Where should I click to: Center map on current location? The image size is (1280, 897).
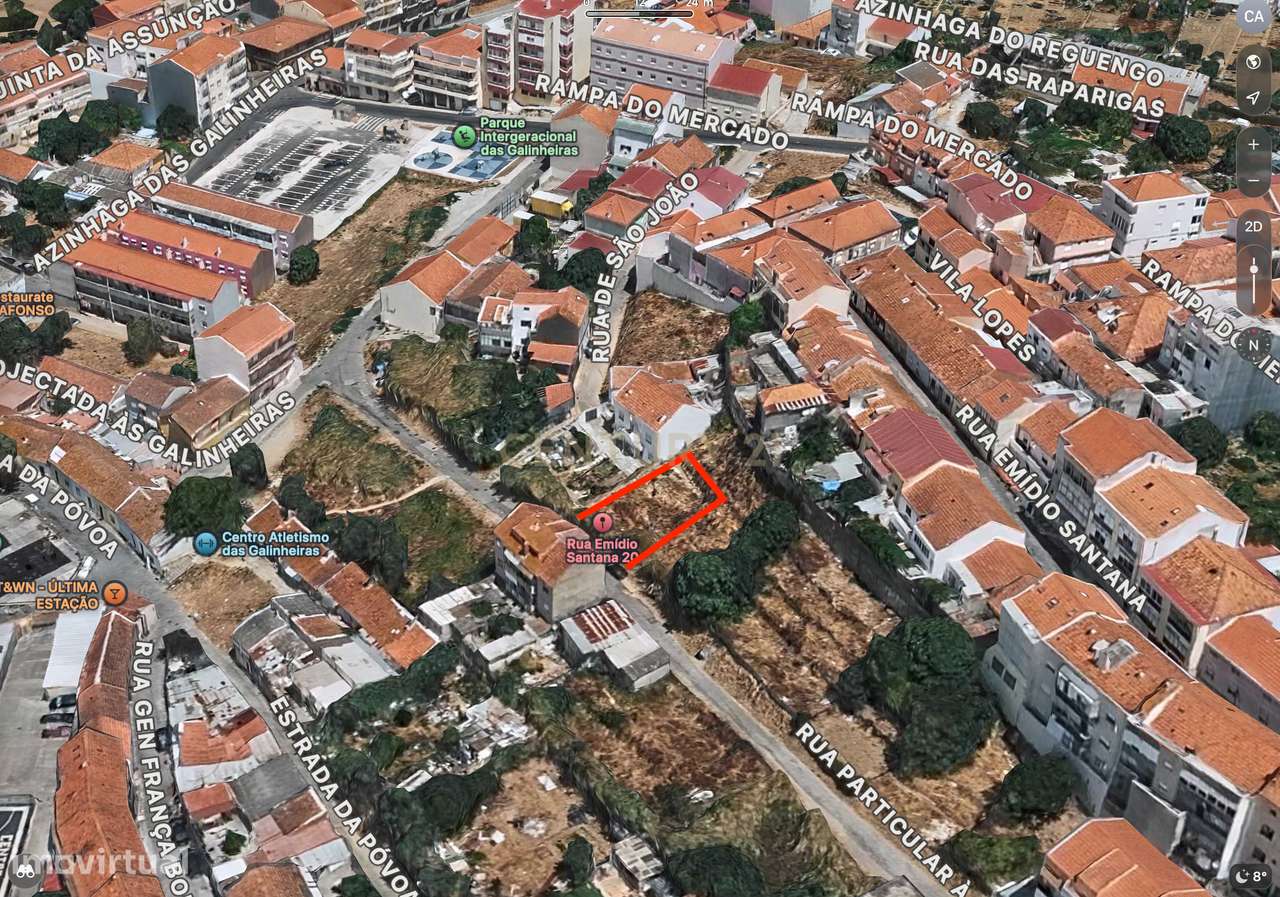pos(1253,98)
